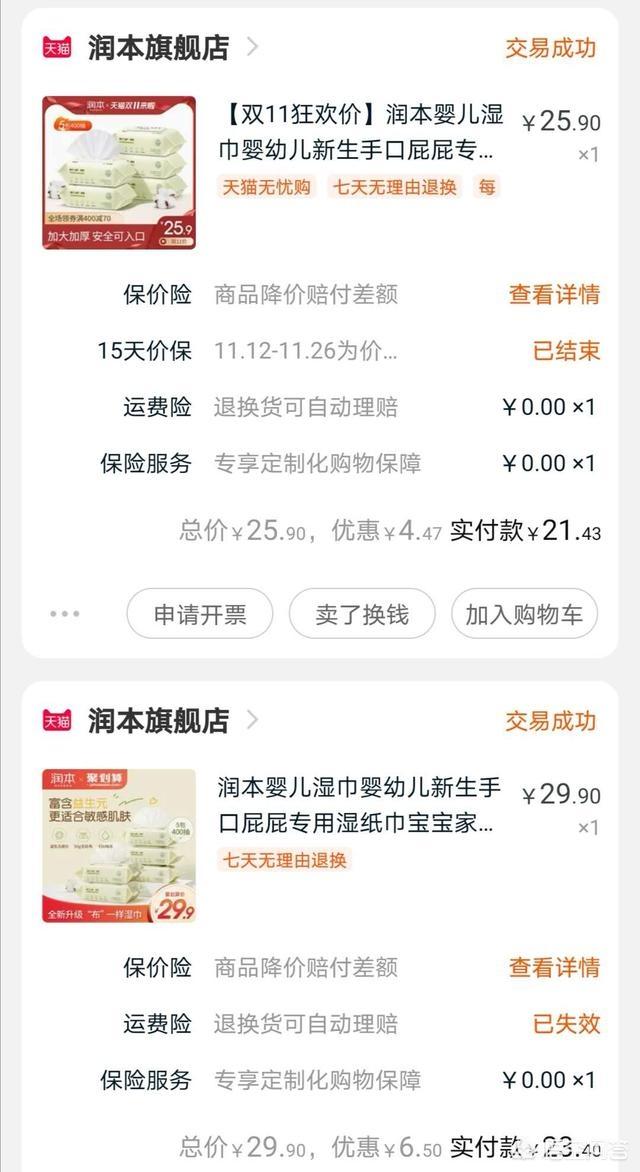
Task: Visit 润本旗舰店 from the ¥29.90 order
Action: pyautogui.click(x=158, y=720)
